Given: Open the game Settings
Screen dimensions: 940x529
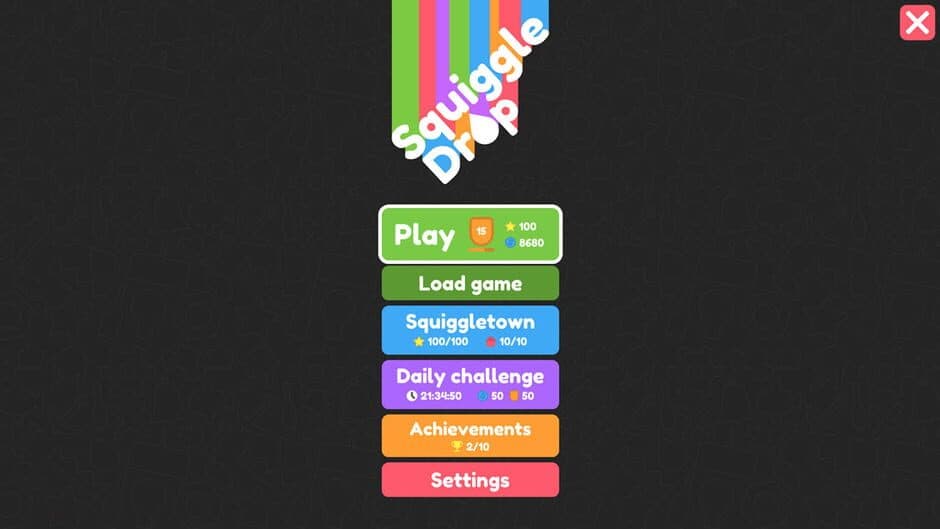Looking at the screenshot, I should (470, 480).
